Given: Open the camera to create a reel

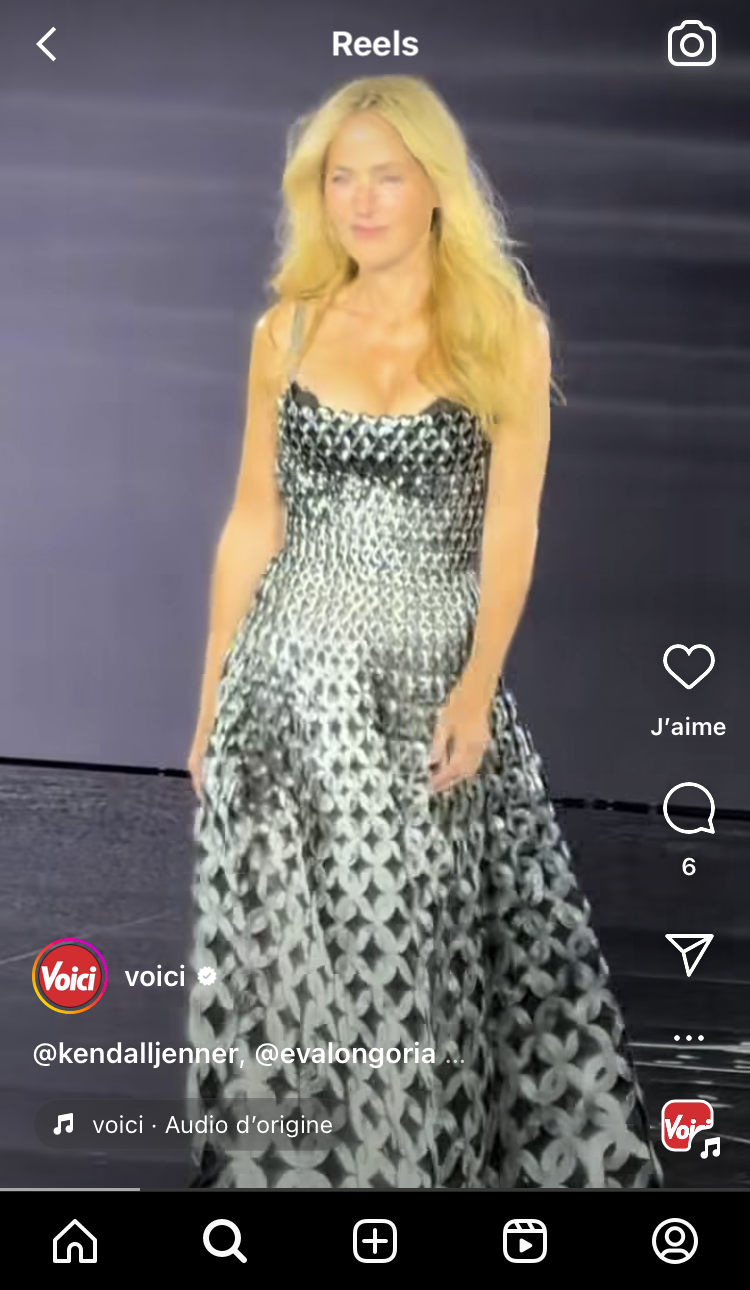Looking at the screenshot, I should click(692, 44).
